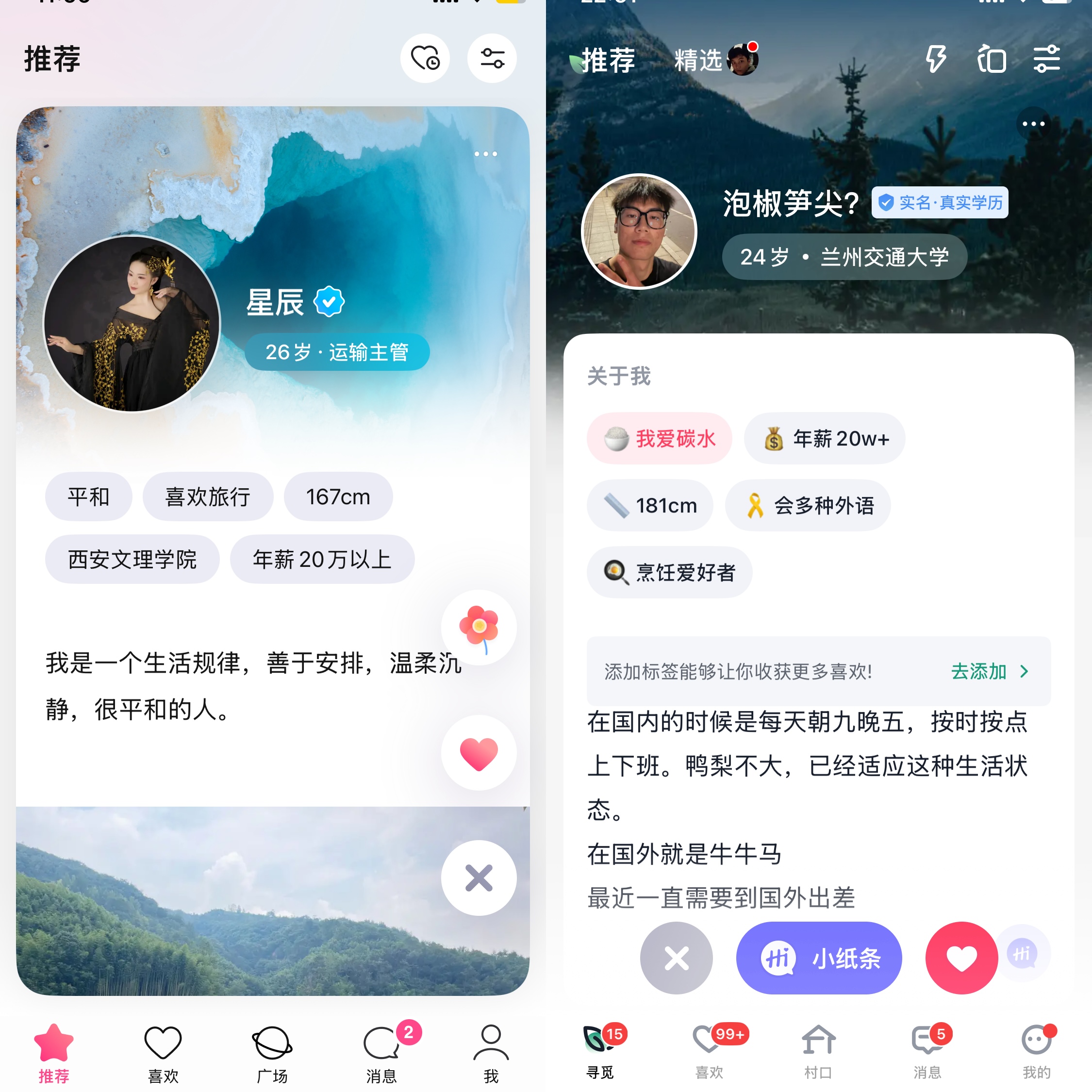Switch to the 广场 tab

pyautogui.click(x=272, y=1052)
